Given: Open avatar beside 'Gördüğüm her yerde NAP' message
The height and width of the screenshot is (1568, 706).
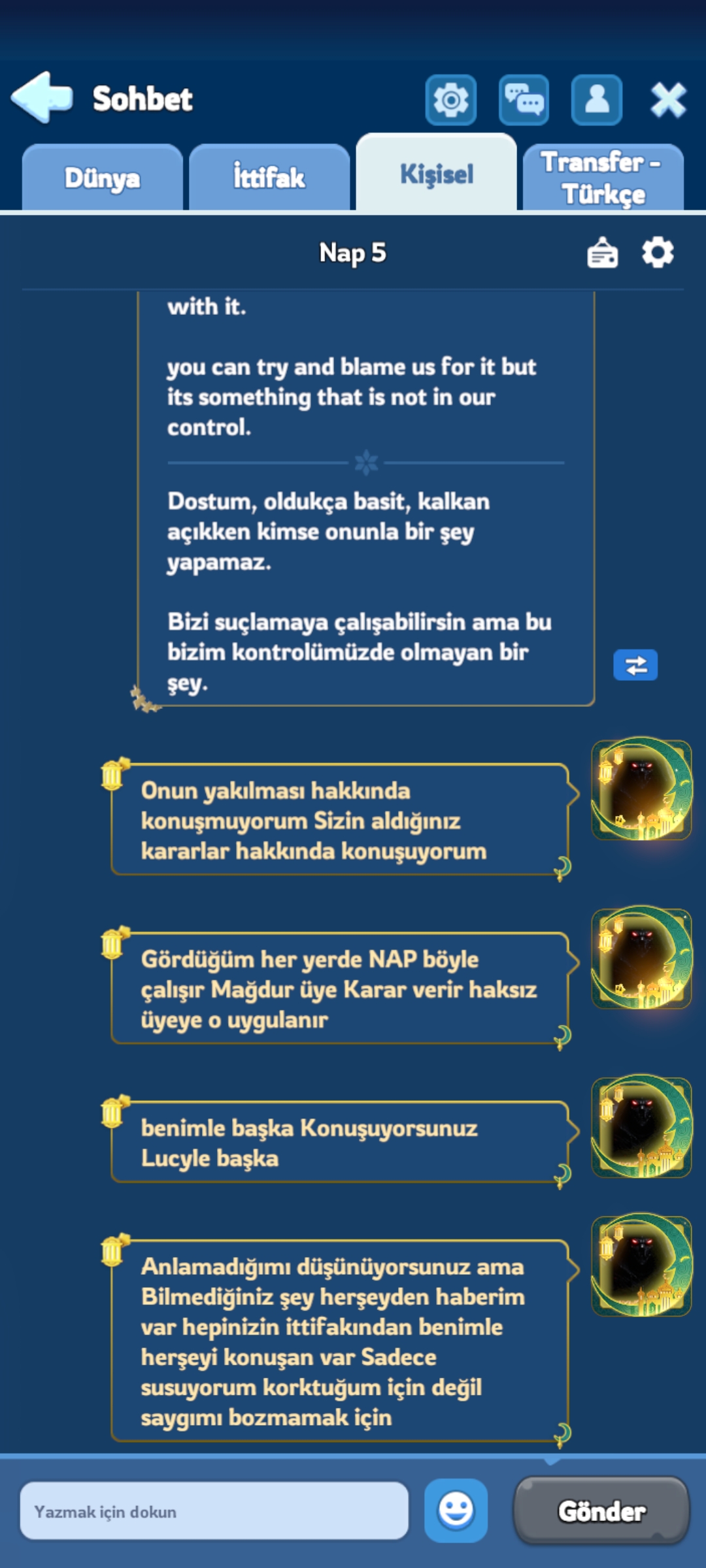Looking at the screenshot, I should [x=641, y=958].
